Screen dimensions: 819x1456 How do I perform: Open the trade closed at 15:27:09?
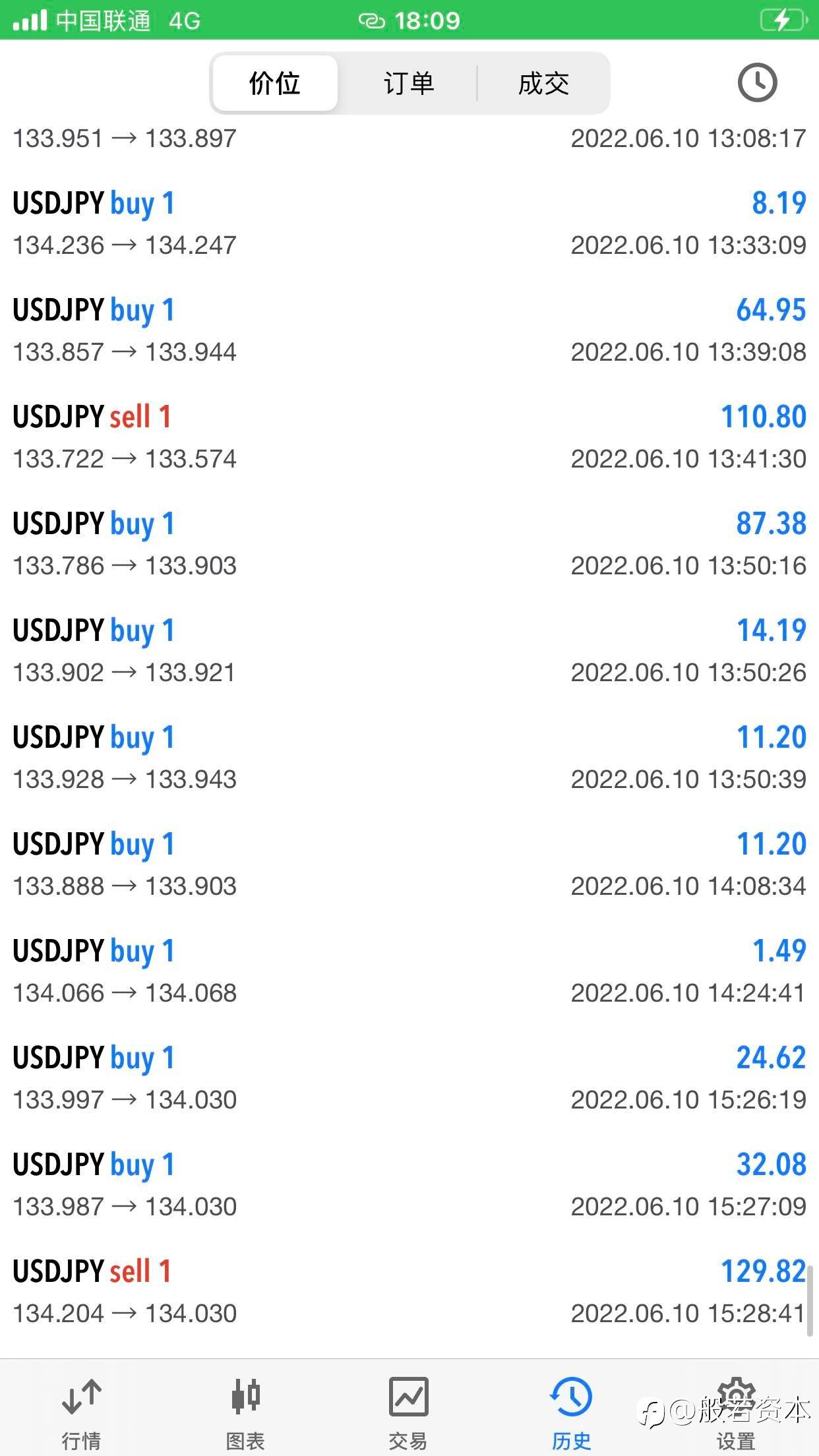coord(409,1185)
